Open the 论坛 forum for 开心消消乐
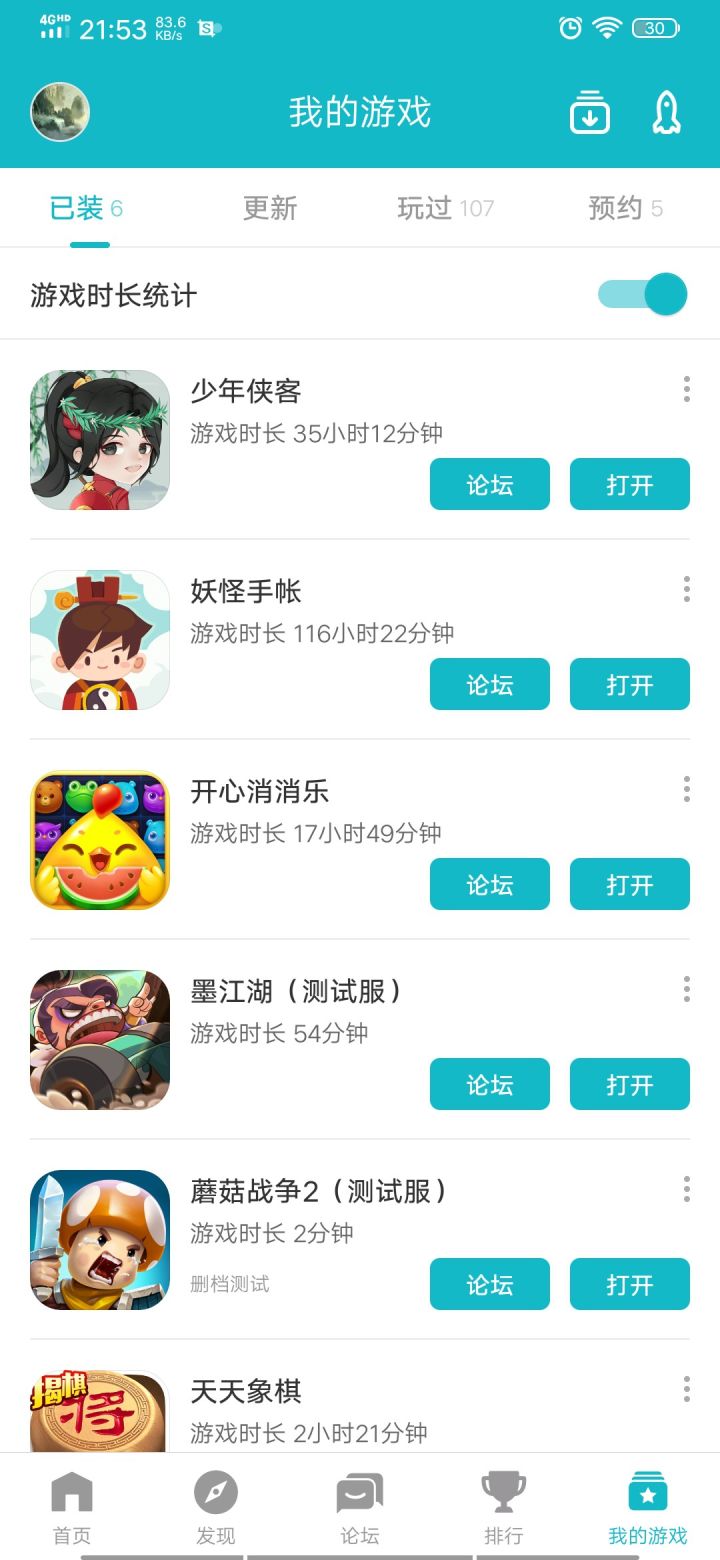720x1560 pixels. pos(489,884)
